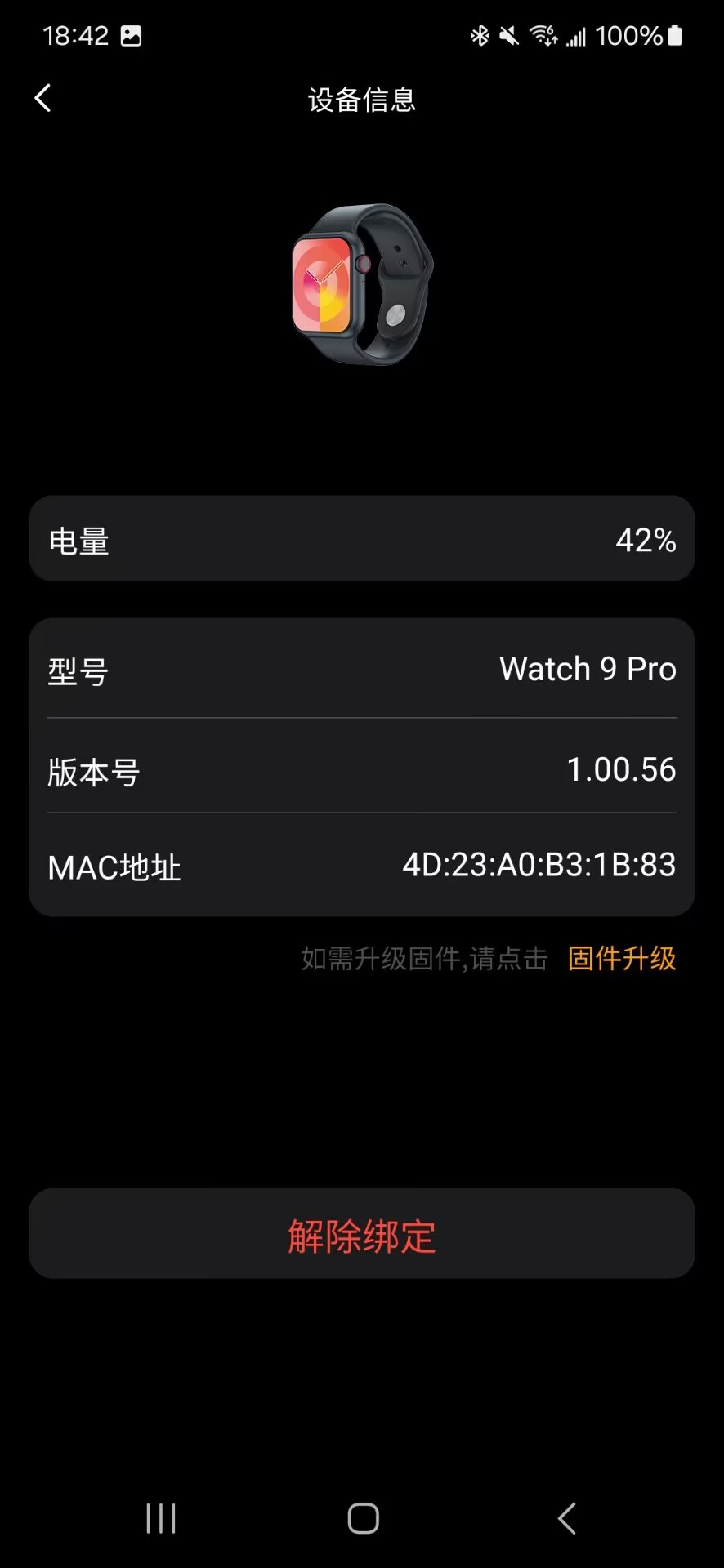Viewport: 724px width, 1568px height.
Task: Tap the back arrow to exit device info
Action: click(x=43, y=97)
